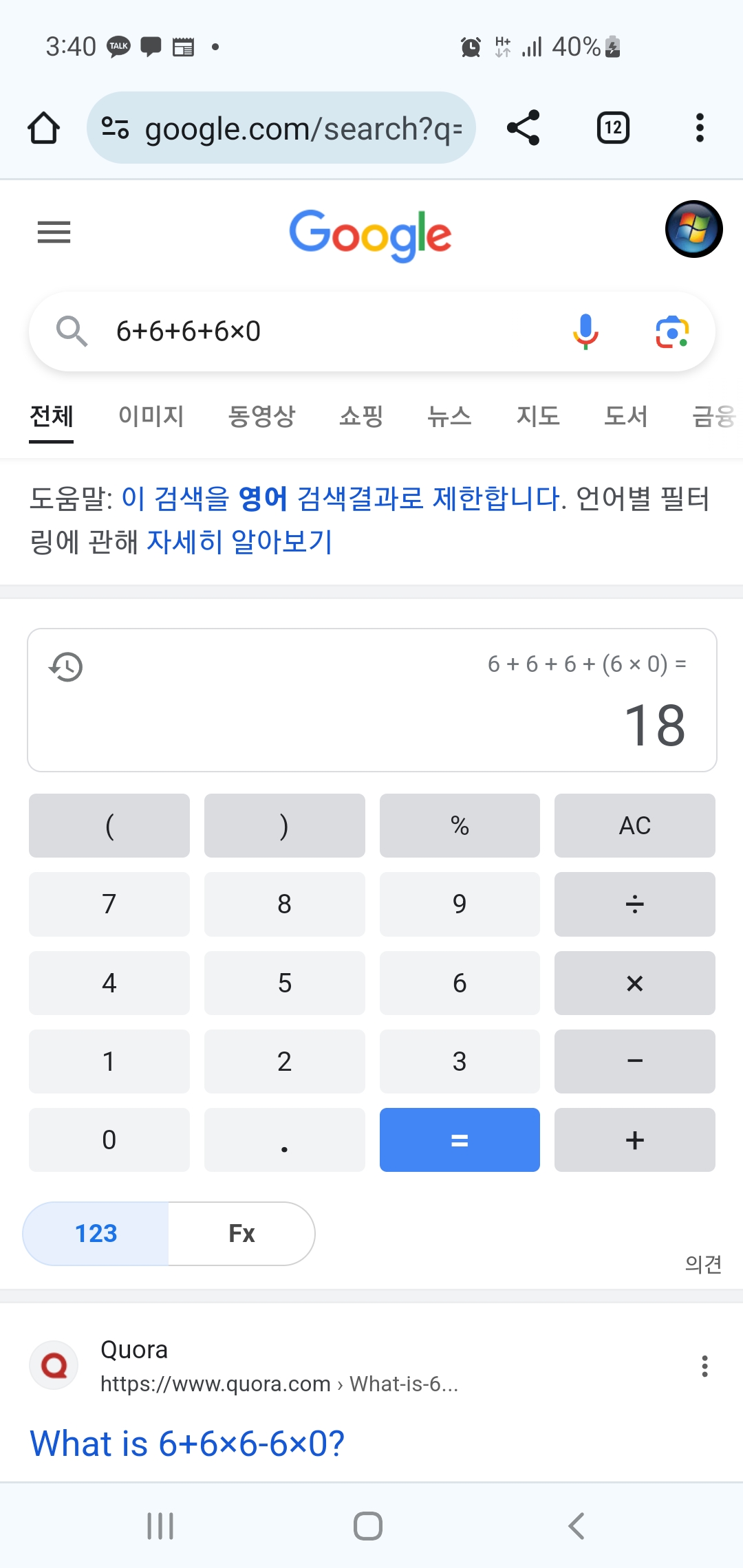This screenshot has height=1568, width=743.
Task: Open the calculator history
Action: tap(66, 666)
